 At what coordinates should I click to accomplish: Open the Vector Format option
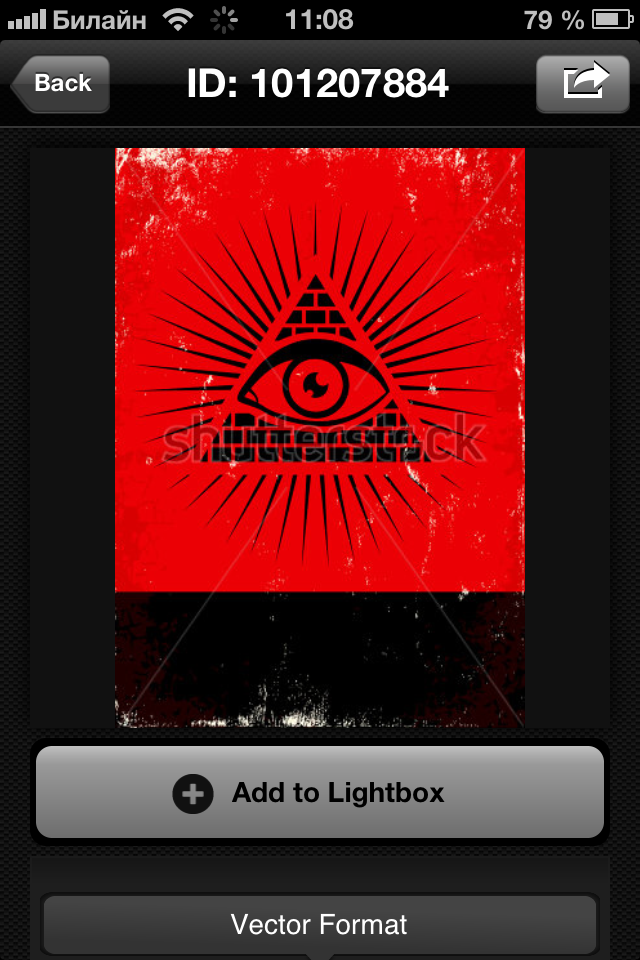tap(320, 924)
